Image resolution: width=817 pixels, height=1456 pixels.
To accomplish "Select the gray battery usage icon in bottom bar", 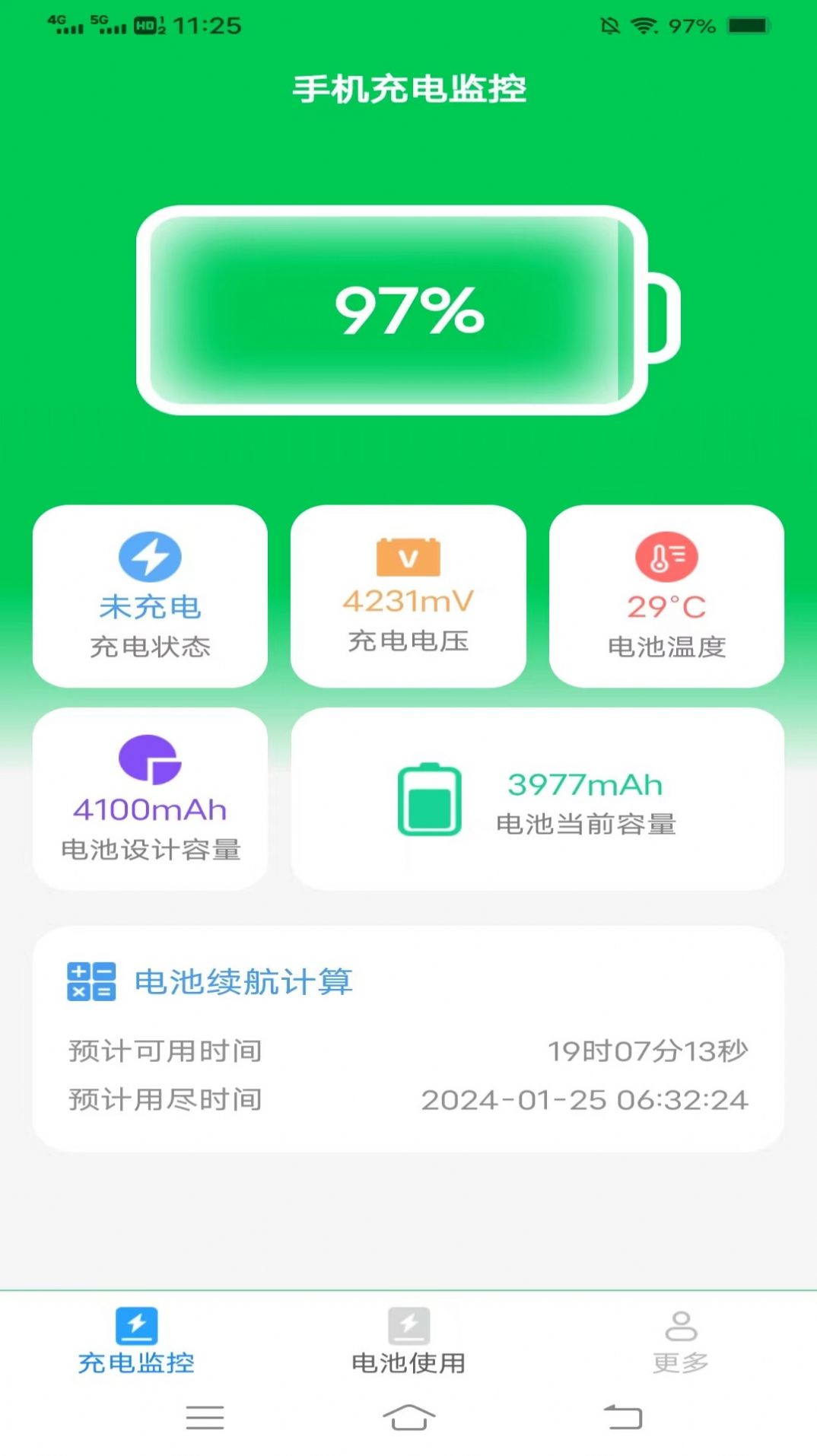I will pos(408,1321).
